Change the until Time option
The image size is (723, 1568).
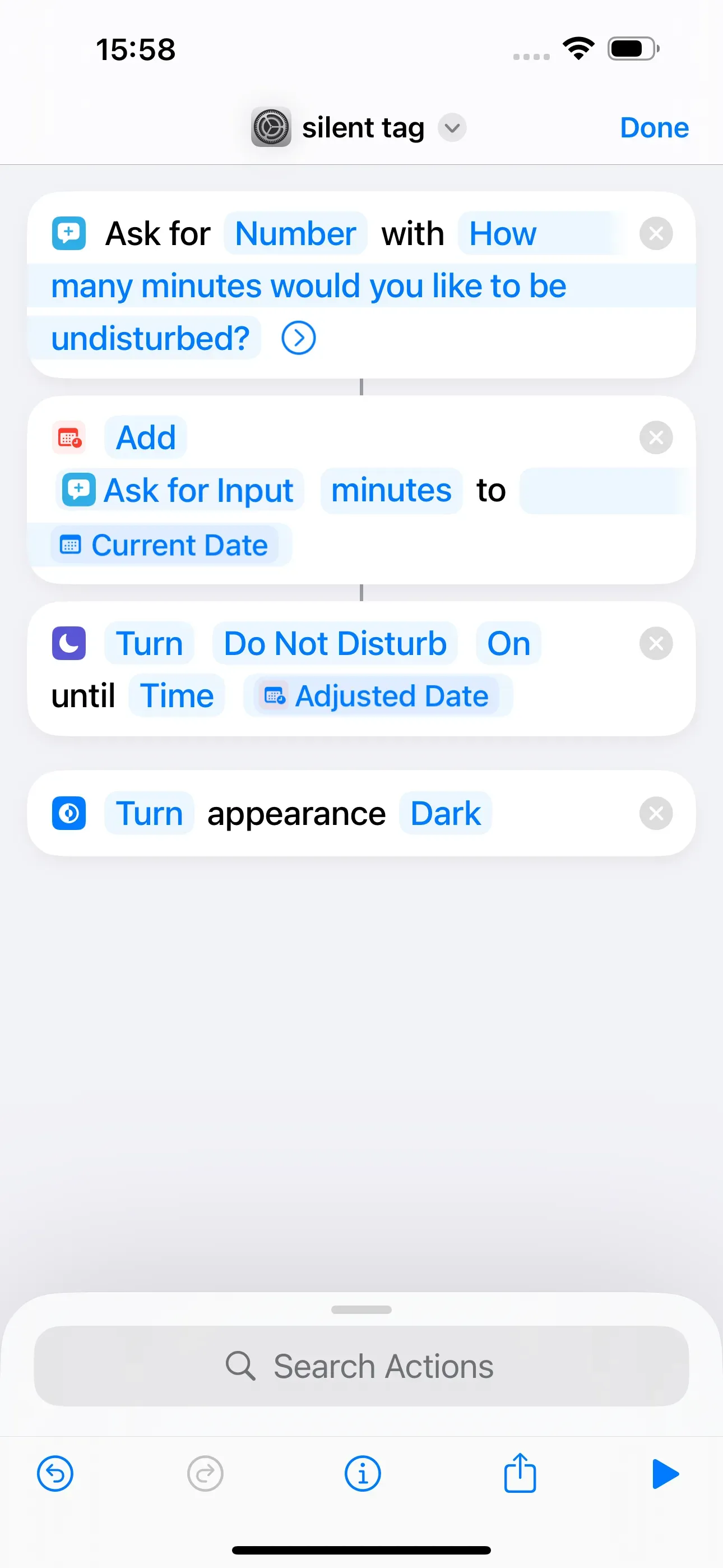177,696
